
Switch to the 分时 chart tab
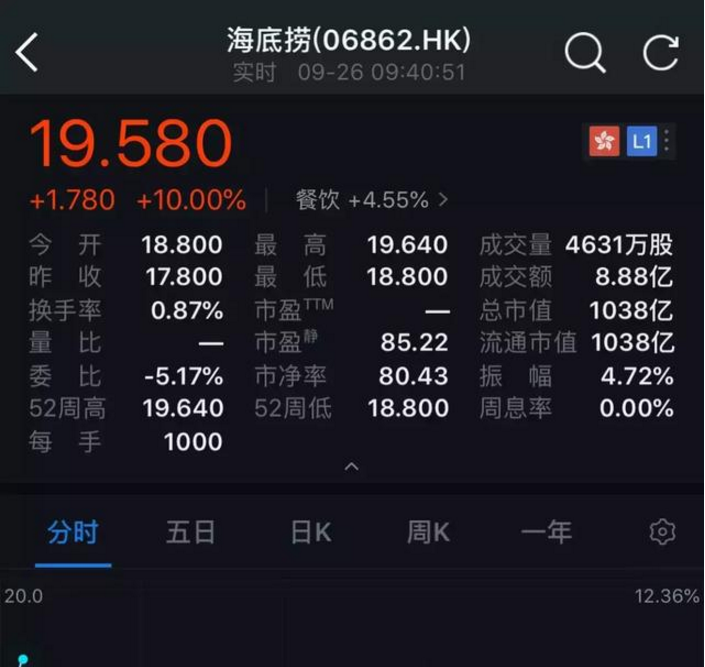click(x=73, y=532)
